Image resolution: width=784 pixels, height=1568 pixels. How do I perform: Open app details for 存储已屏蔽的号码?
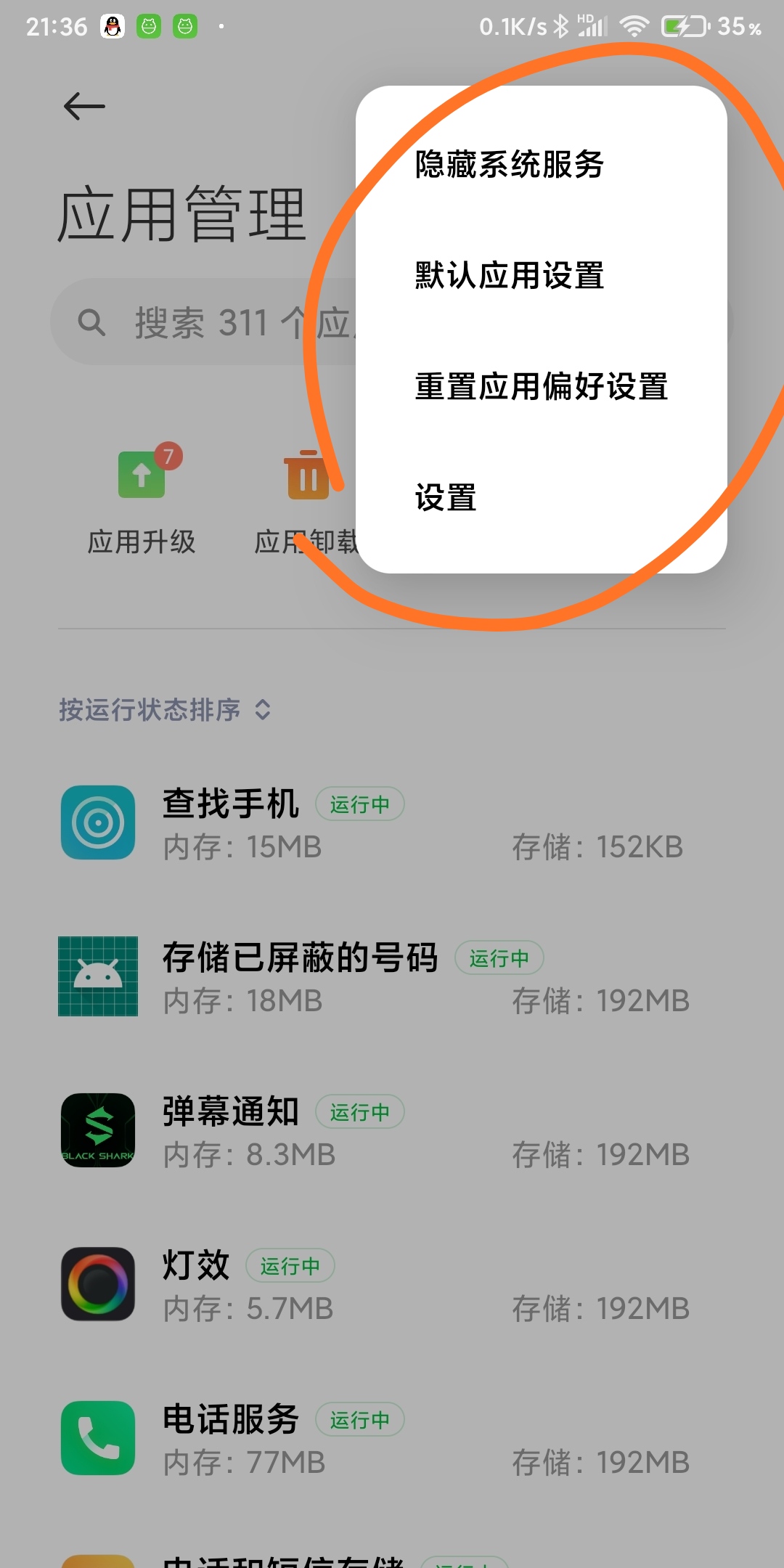coord(392,977)
